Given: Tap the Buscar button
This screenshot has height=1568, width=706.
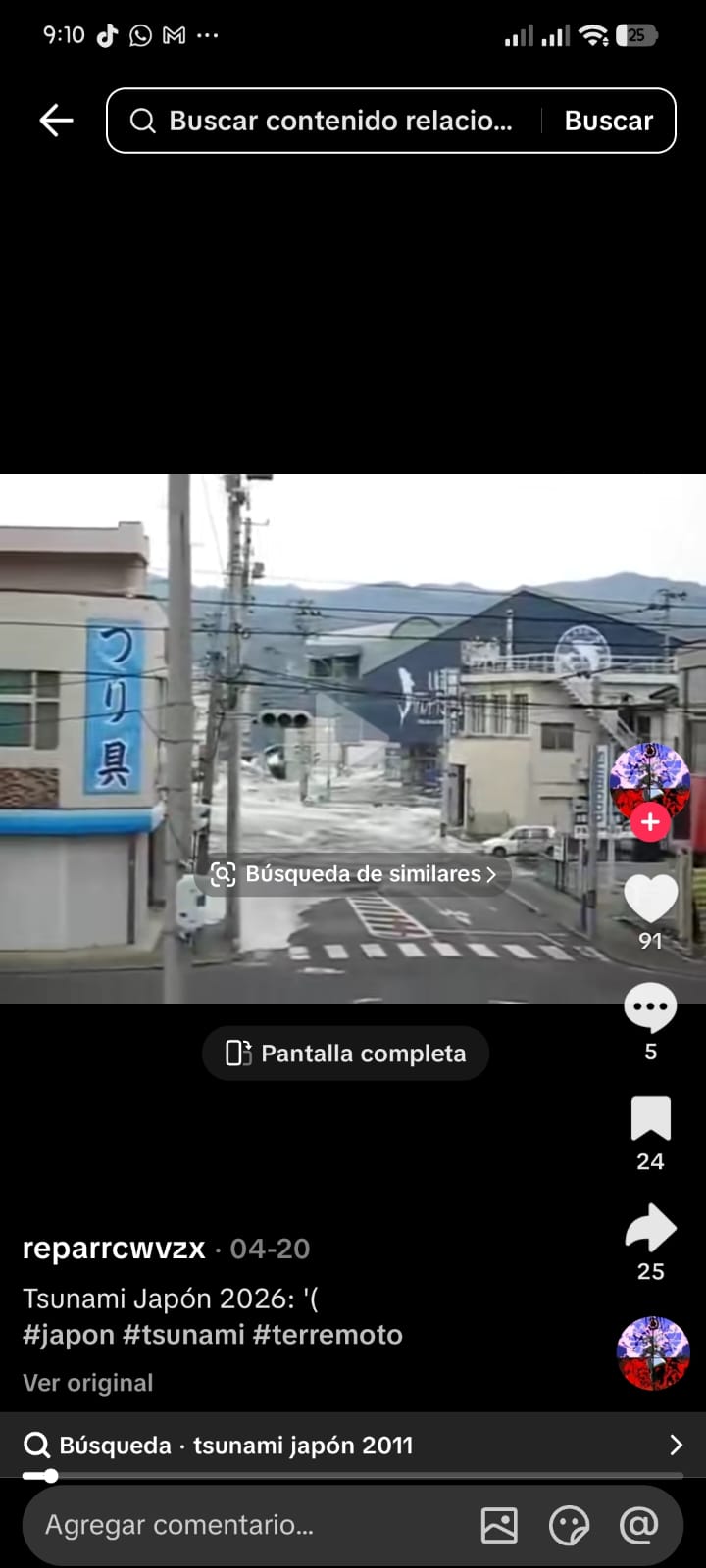Looking at the screenshot, I should click(608, 121).
